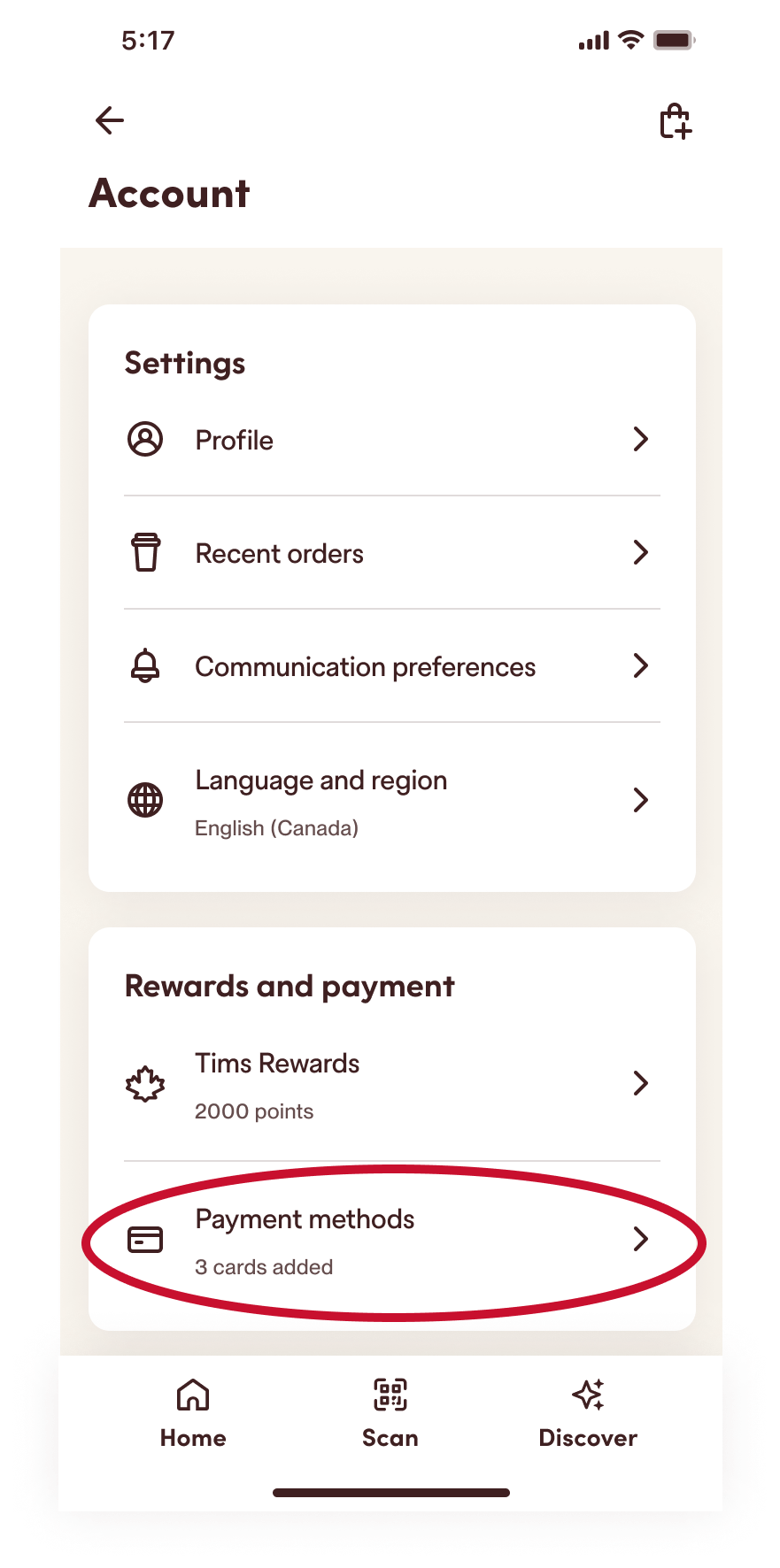This screenshot has width=780, height=1568.
Task: Tap the back arrow to leave Account
Action: pos(109,120)
